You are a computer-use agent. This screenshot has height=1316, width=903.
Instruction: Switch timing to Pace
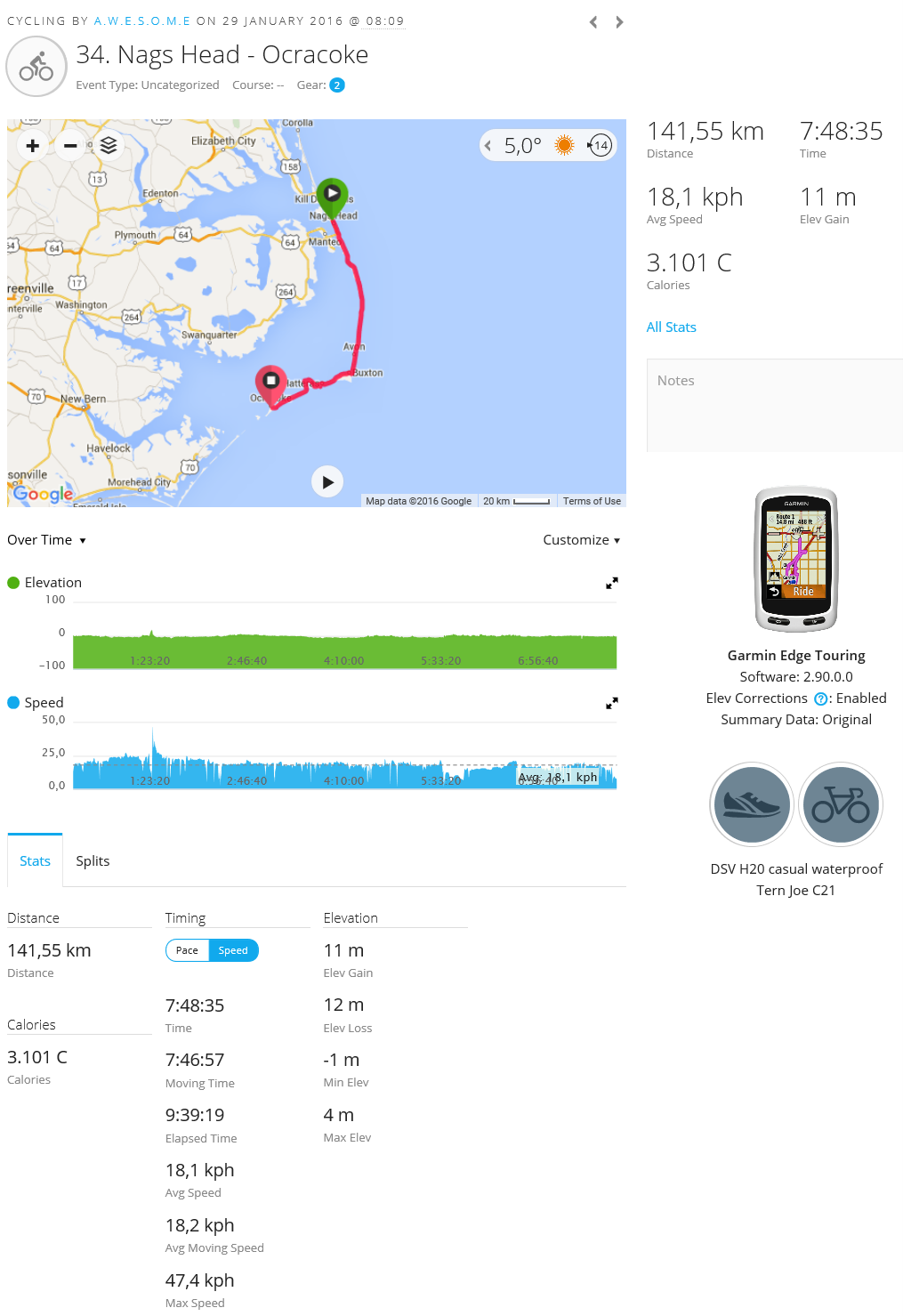187,950
